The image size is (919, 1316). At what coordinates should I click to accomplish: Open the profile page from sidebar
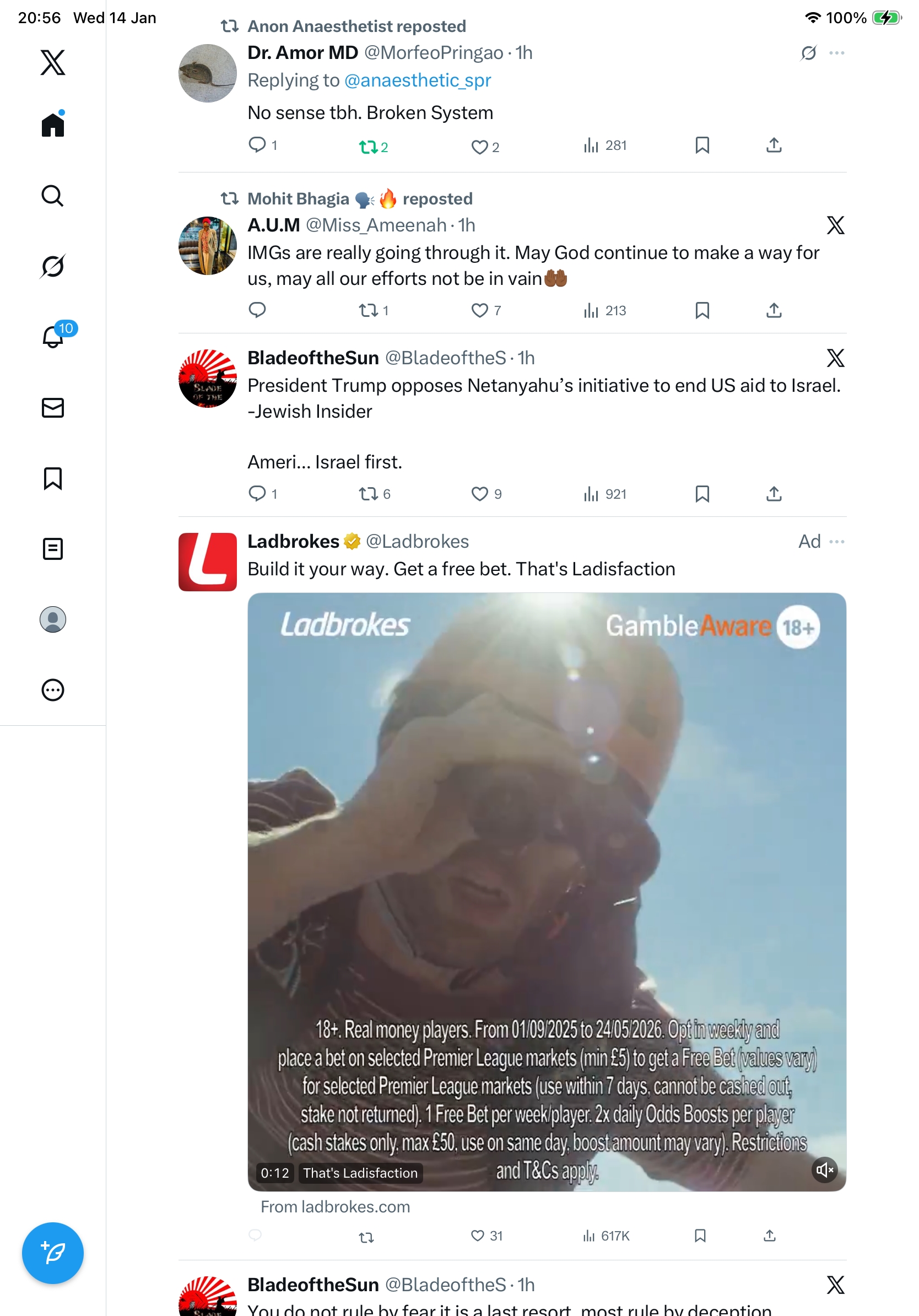[53, 619]
